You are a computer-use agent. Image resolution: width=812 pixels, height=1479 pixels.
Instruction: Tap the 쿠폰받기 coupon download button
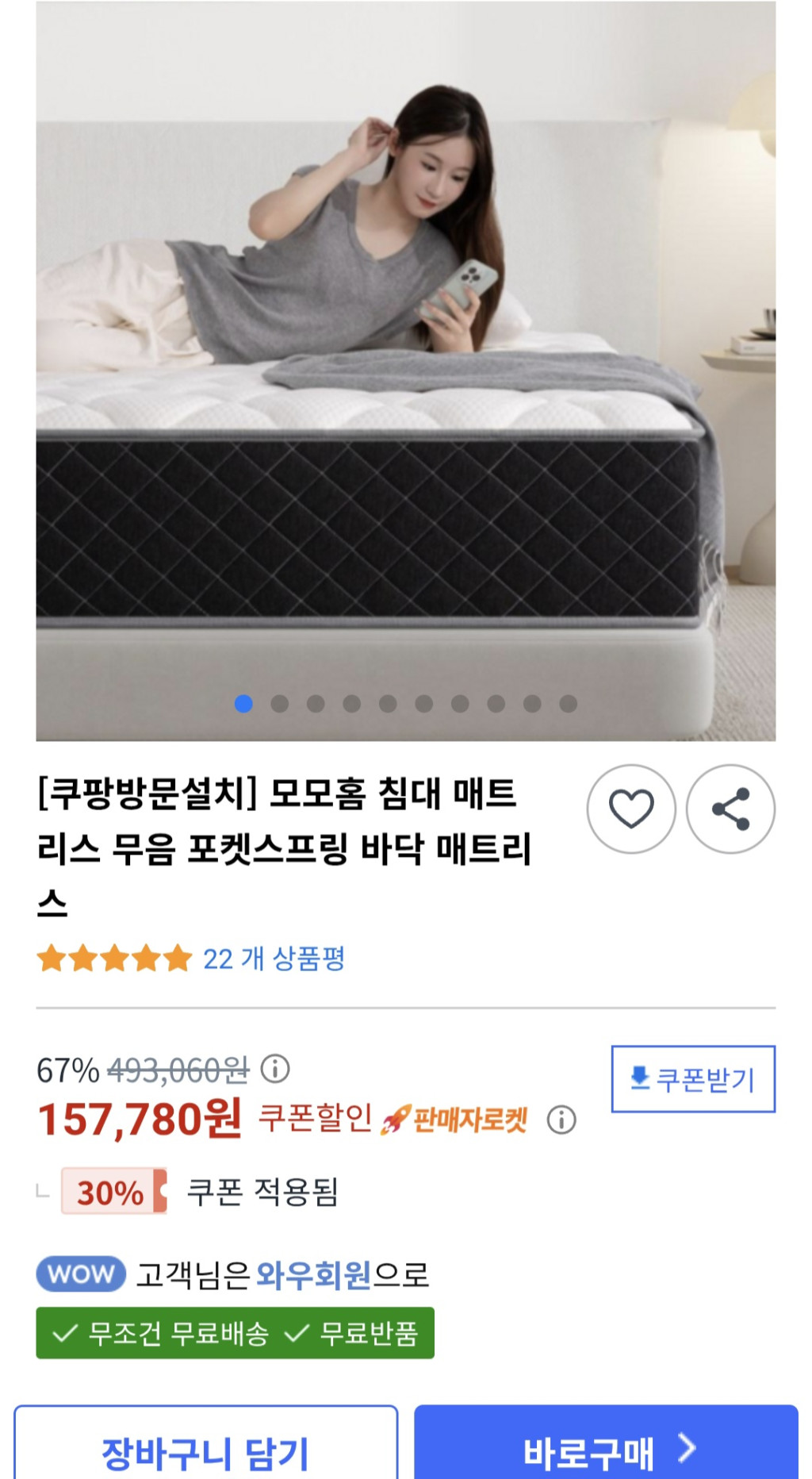coord(693,1079)
